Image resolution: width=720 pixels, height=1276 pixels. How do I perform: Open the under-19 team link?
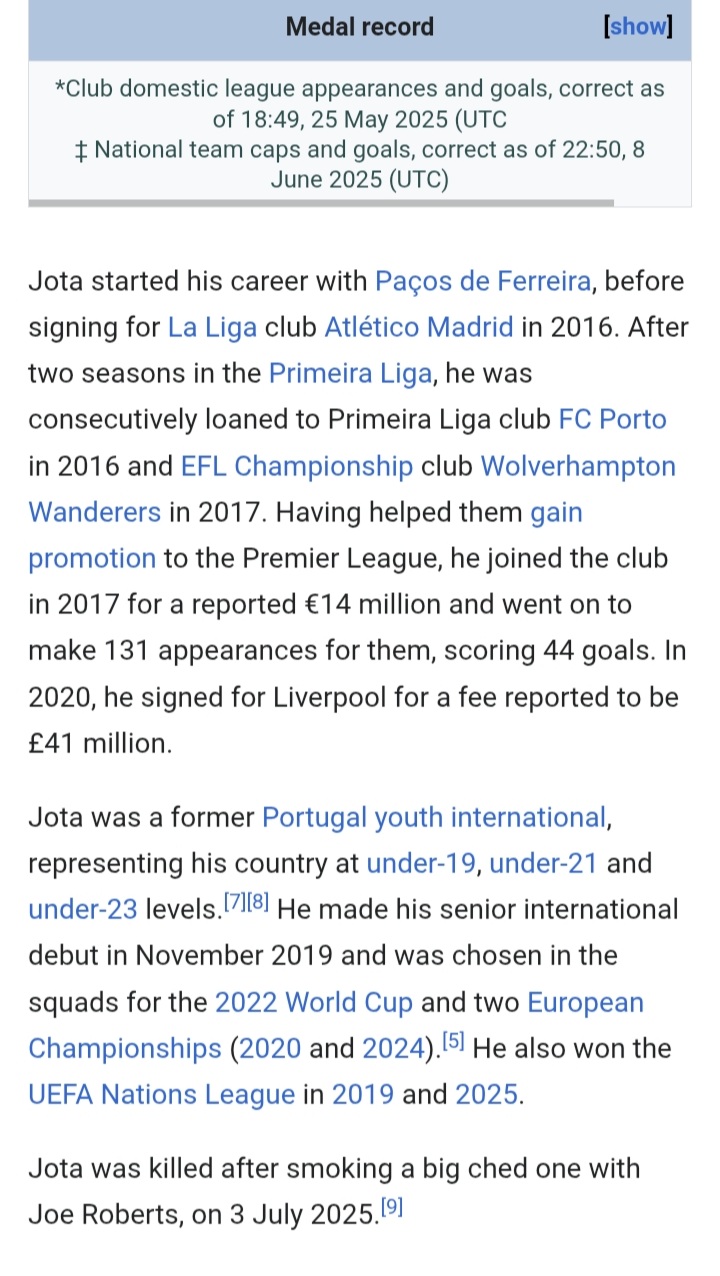[x=421, y=864]
